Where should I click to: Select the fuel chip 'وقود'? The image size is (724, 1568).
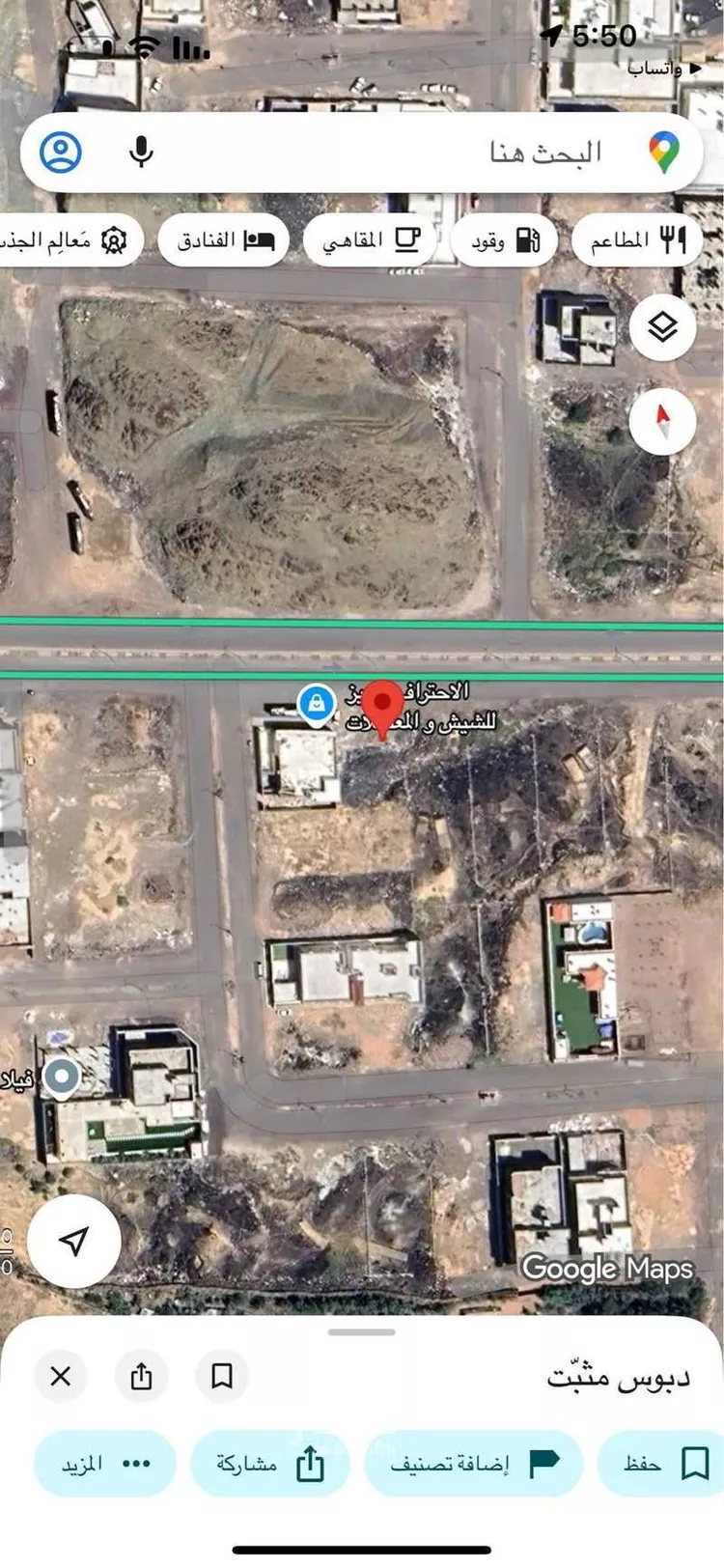click(x=504, y=239)
